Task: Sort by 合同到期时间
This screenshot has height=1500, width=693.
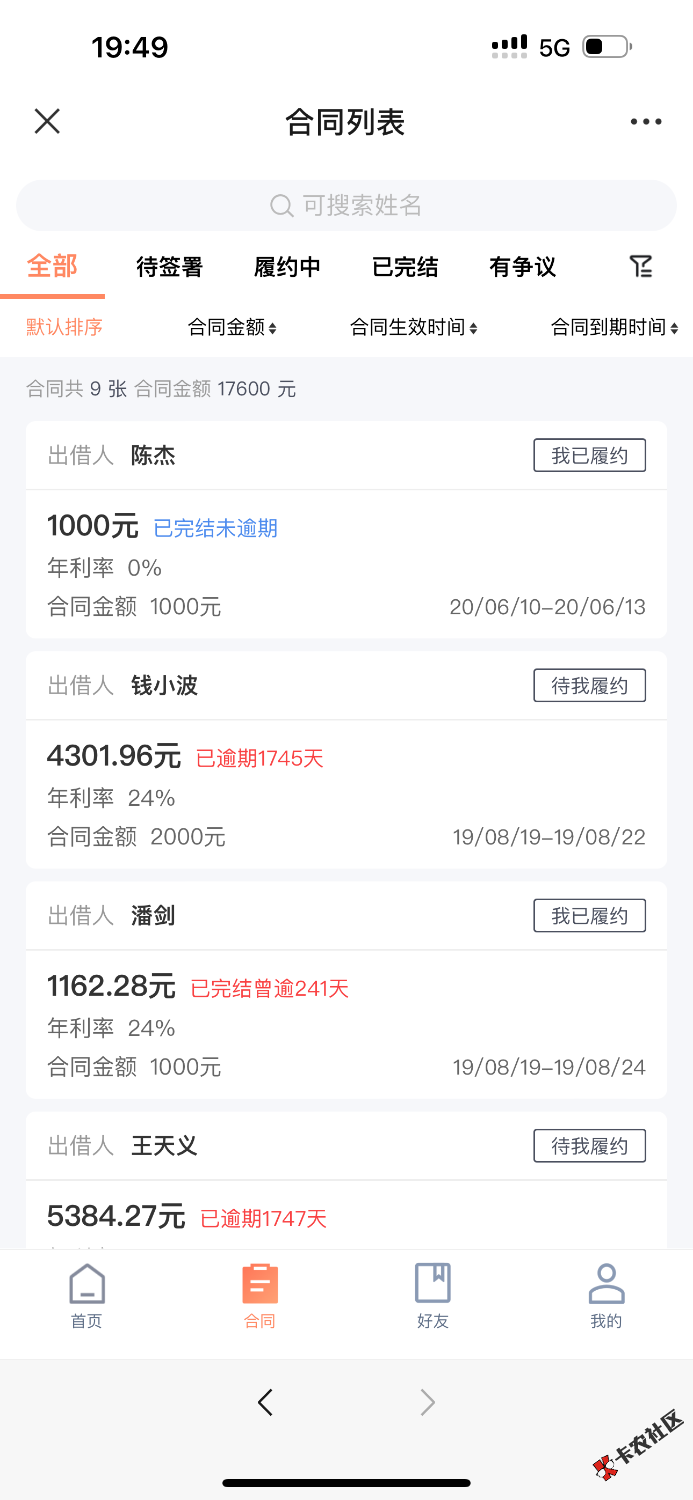Action: [614, 327]
